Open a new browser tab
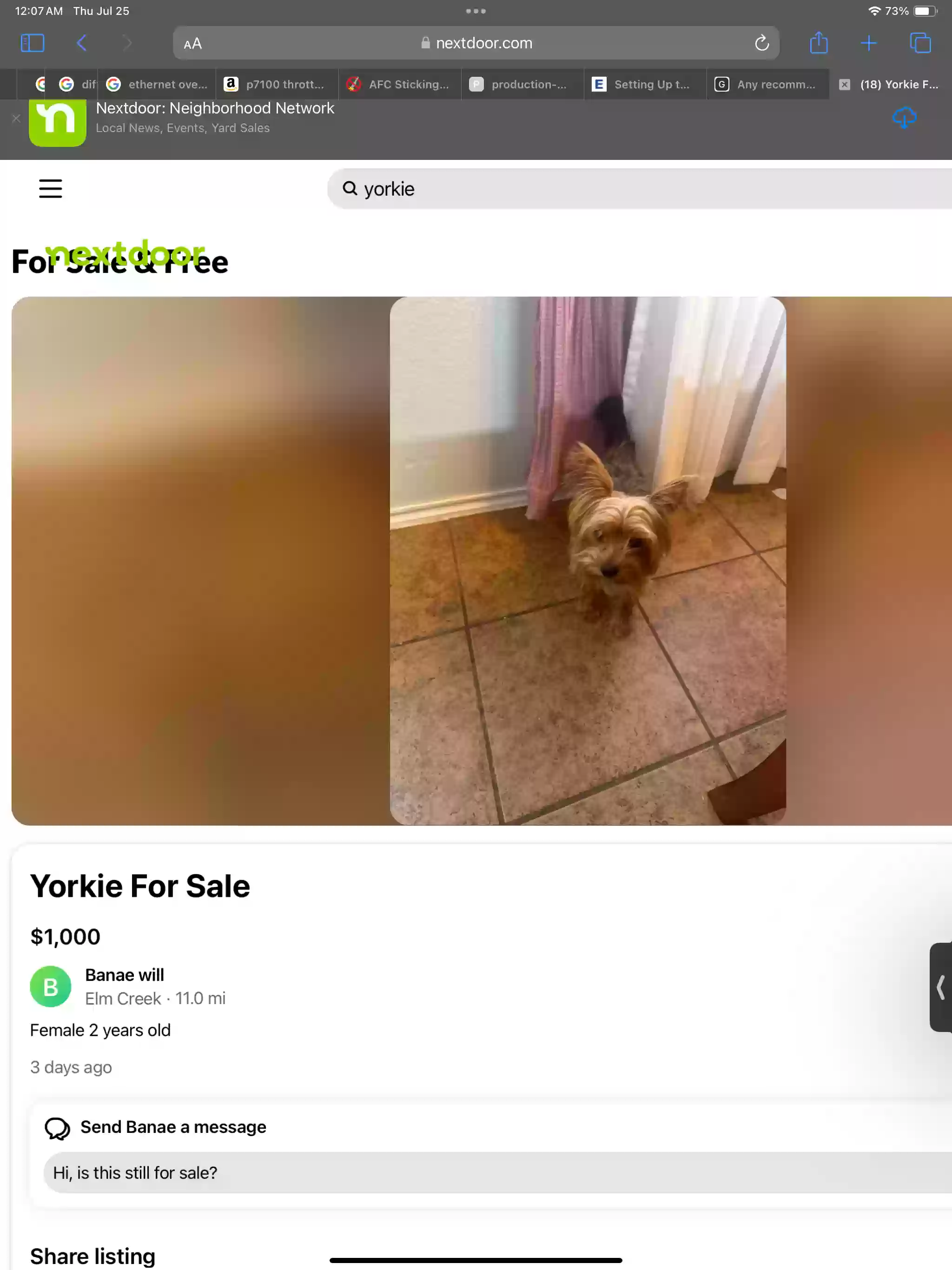 click(x=868, y=43)
